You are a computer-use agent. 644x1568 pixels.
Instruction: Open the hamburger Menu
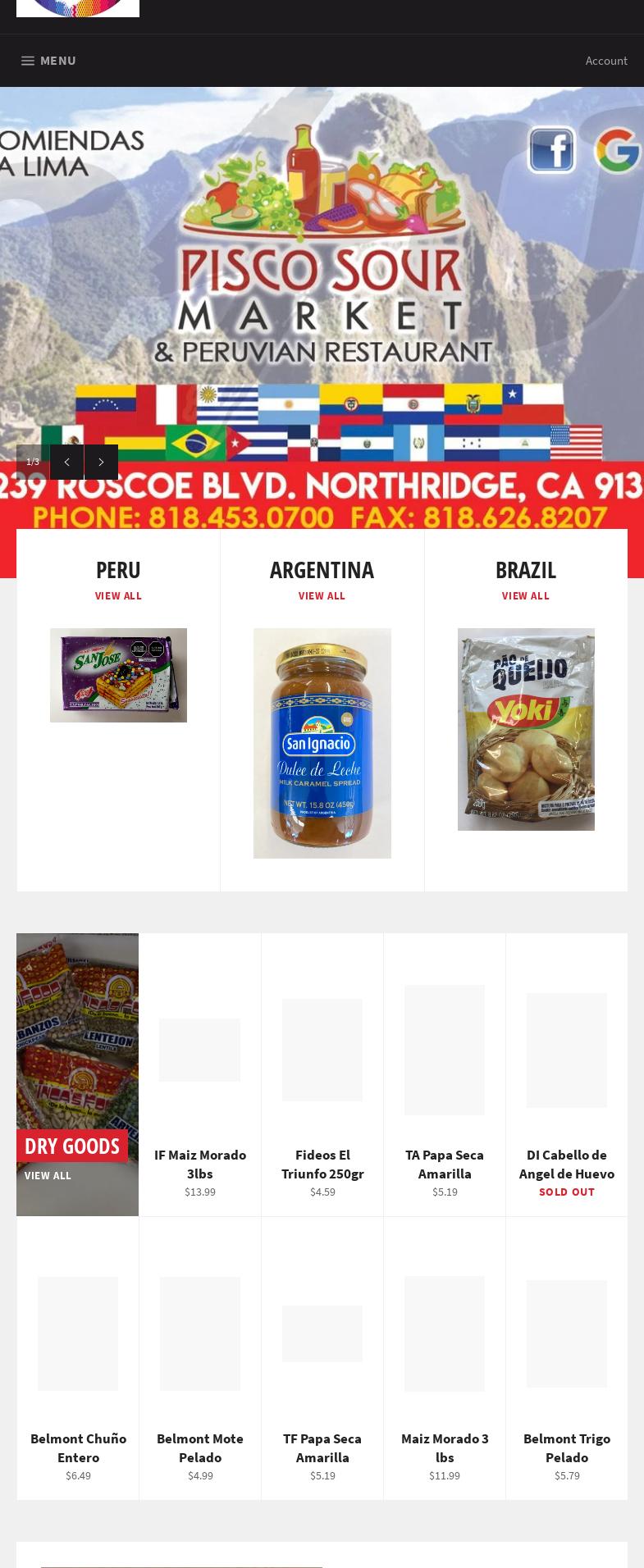tap(48, 61)
